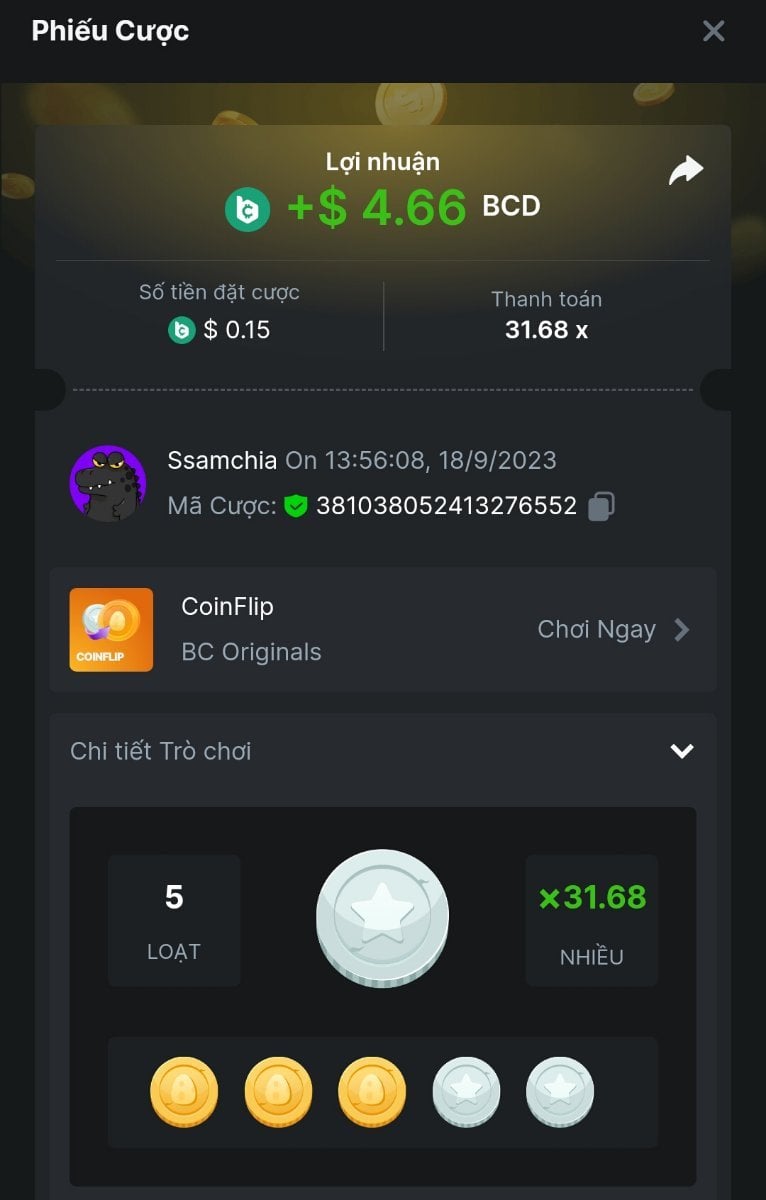
Task: Collapse the Chi tiết Trò chơi section
Action: (x=682, y=751)
